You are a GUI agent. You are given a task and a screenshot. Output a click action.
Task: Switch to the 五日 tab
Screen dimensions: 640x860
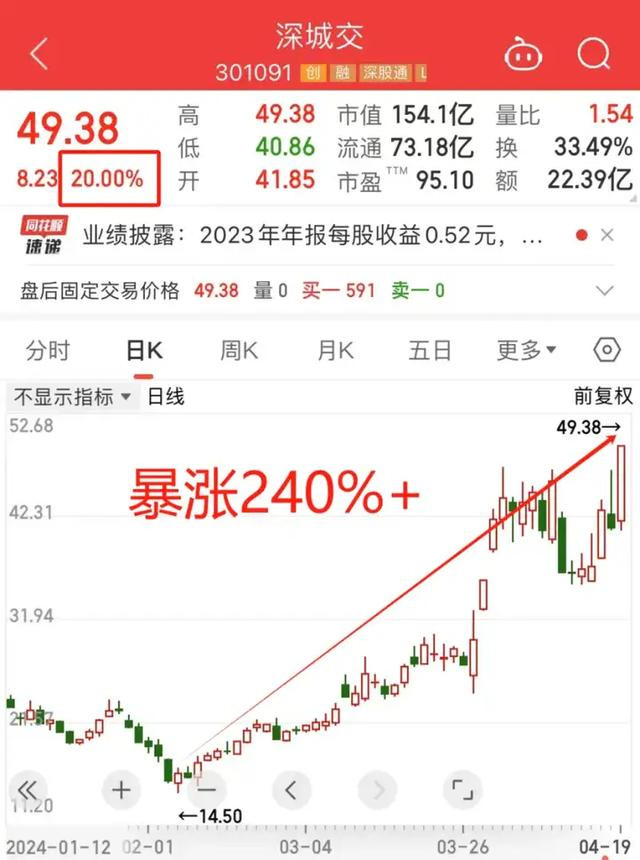(x=429, y=350)
